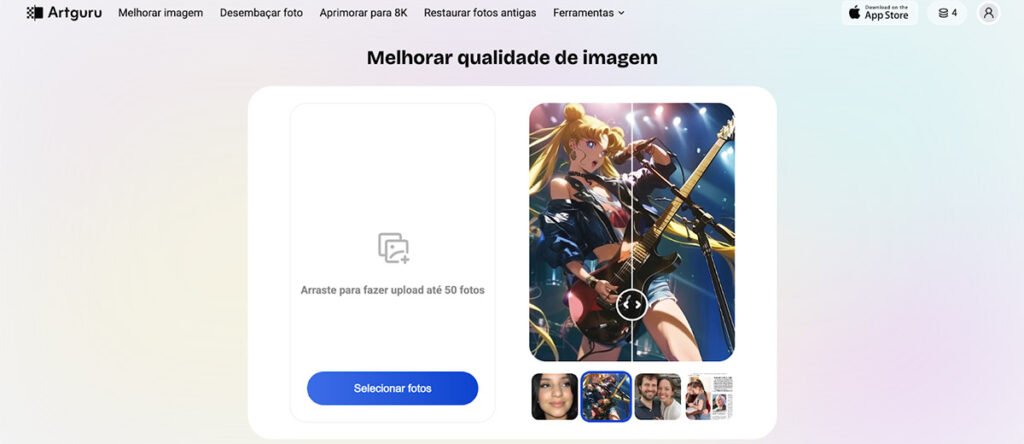This screenshot has height=444, width=1024.
Task: Tap the before-after comparison slider handle
Action: coord(632,303)
